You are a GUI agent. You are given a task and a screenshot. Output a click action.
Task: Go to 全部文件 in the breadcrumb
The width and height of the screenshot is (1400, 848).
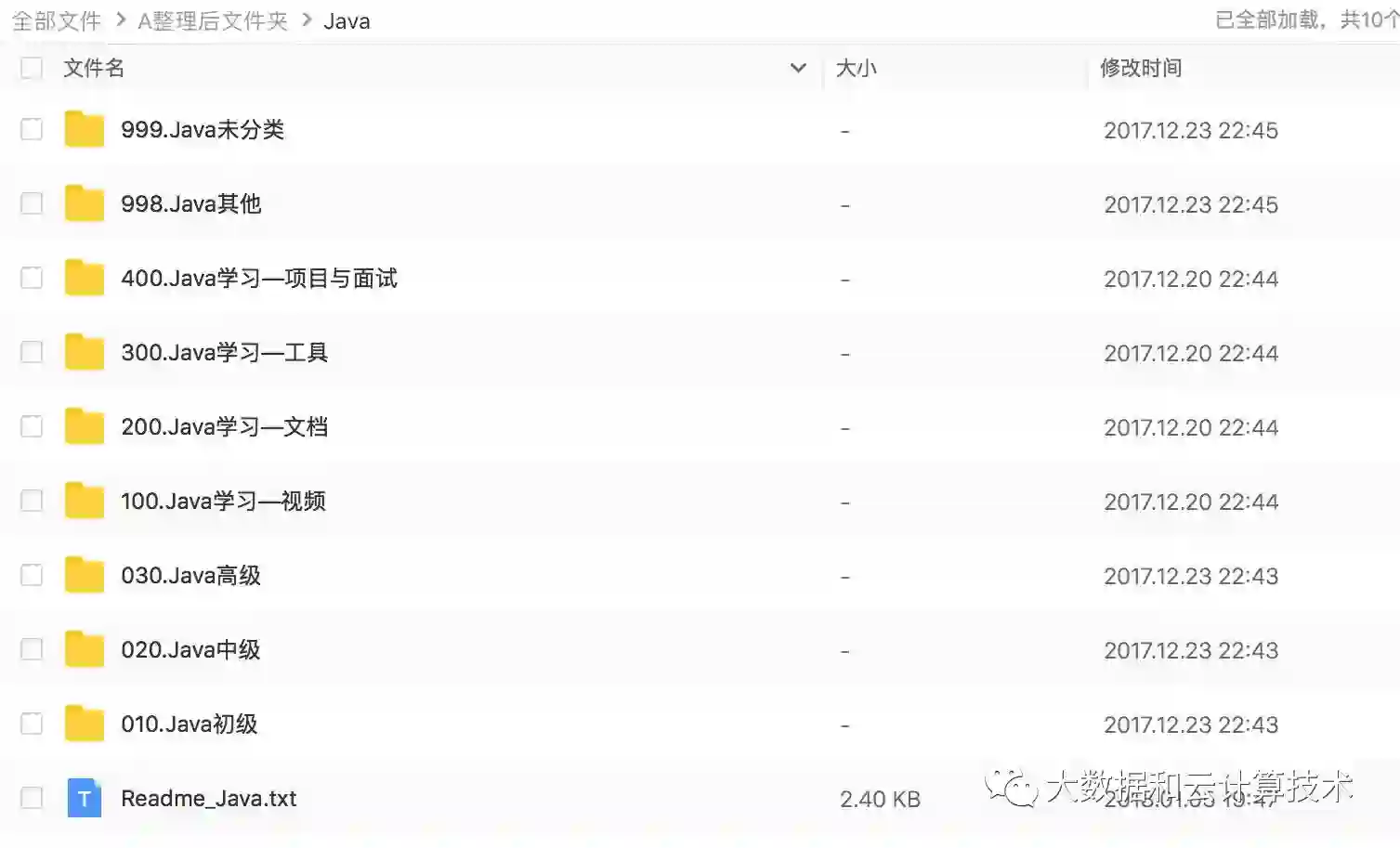(x=56, y=20)
